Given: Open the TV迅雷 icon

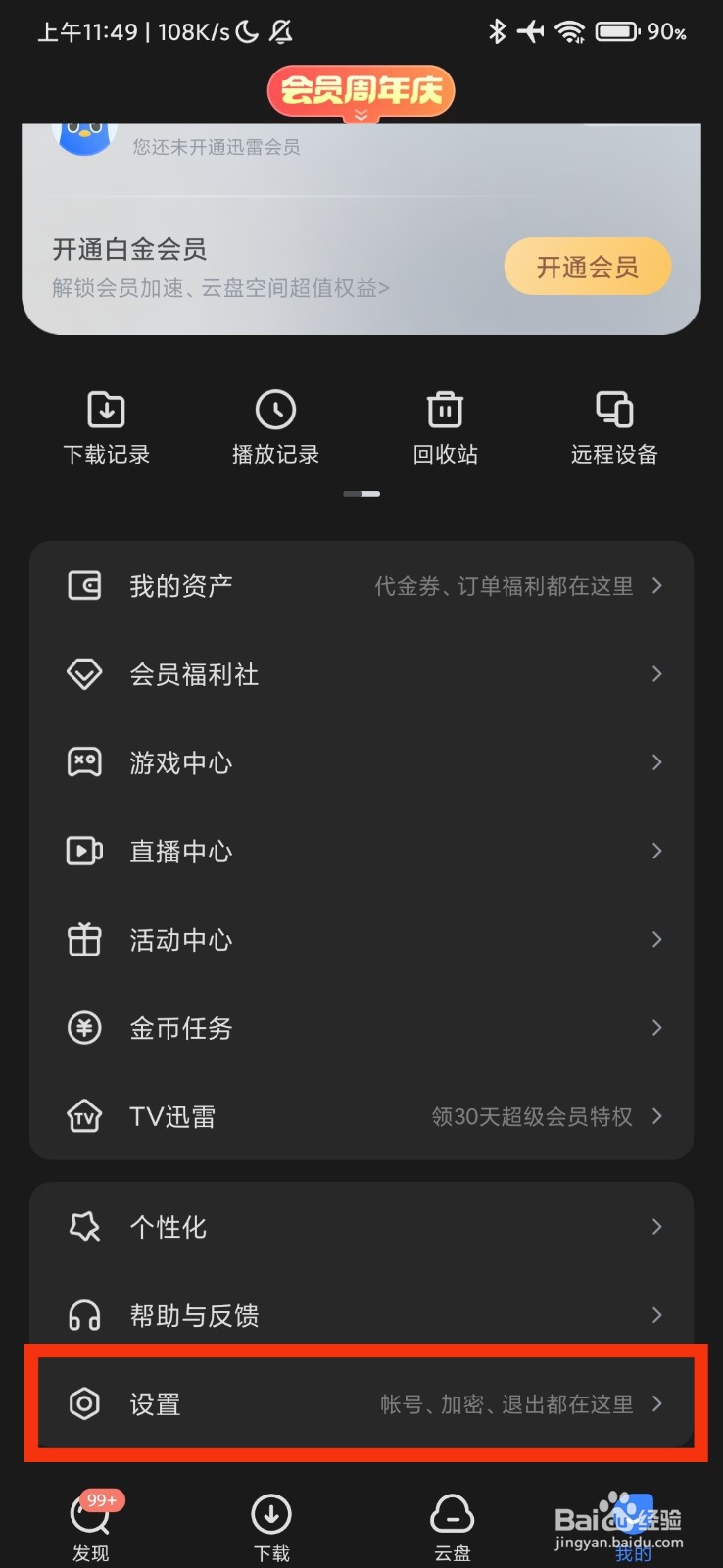Looking at the screenshot, I should click(84, 1116).
